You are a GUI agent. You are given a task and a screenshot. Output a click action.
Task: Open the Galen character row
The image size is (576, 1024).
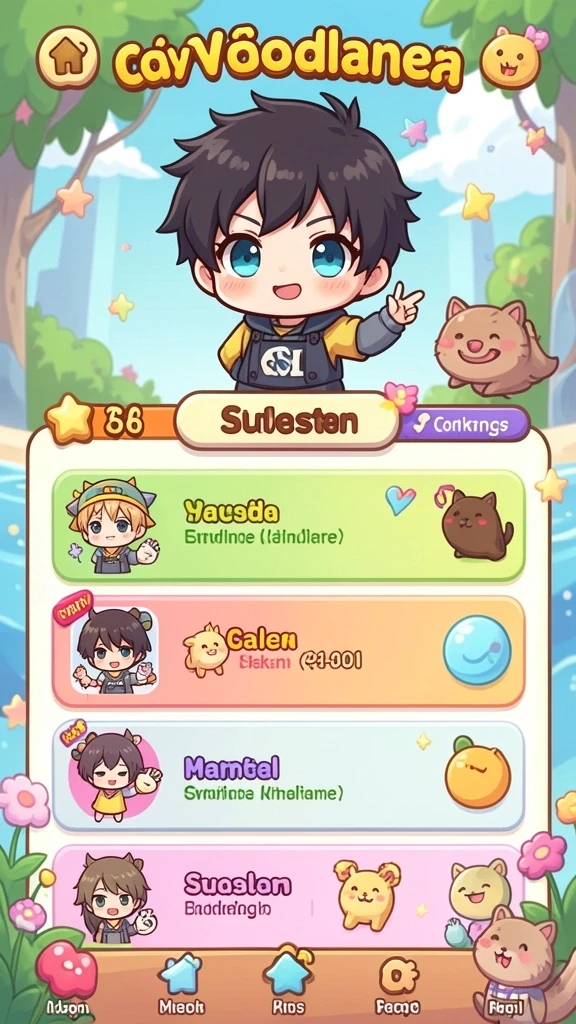point(288,652)
